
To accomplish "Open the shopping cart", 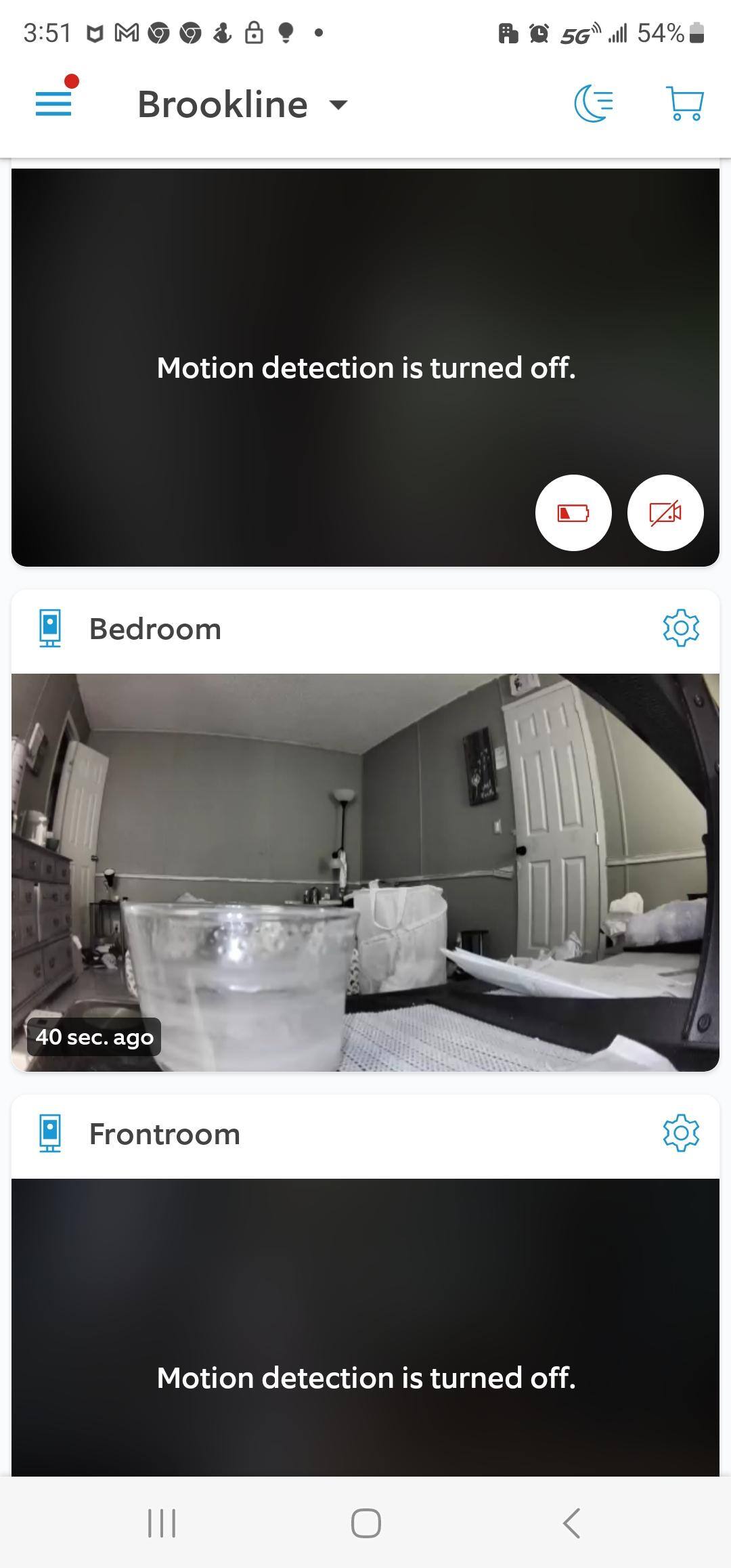I will click(x=685, y=104).
